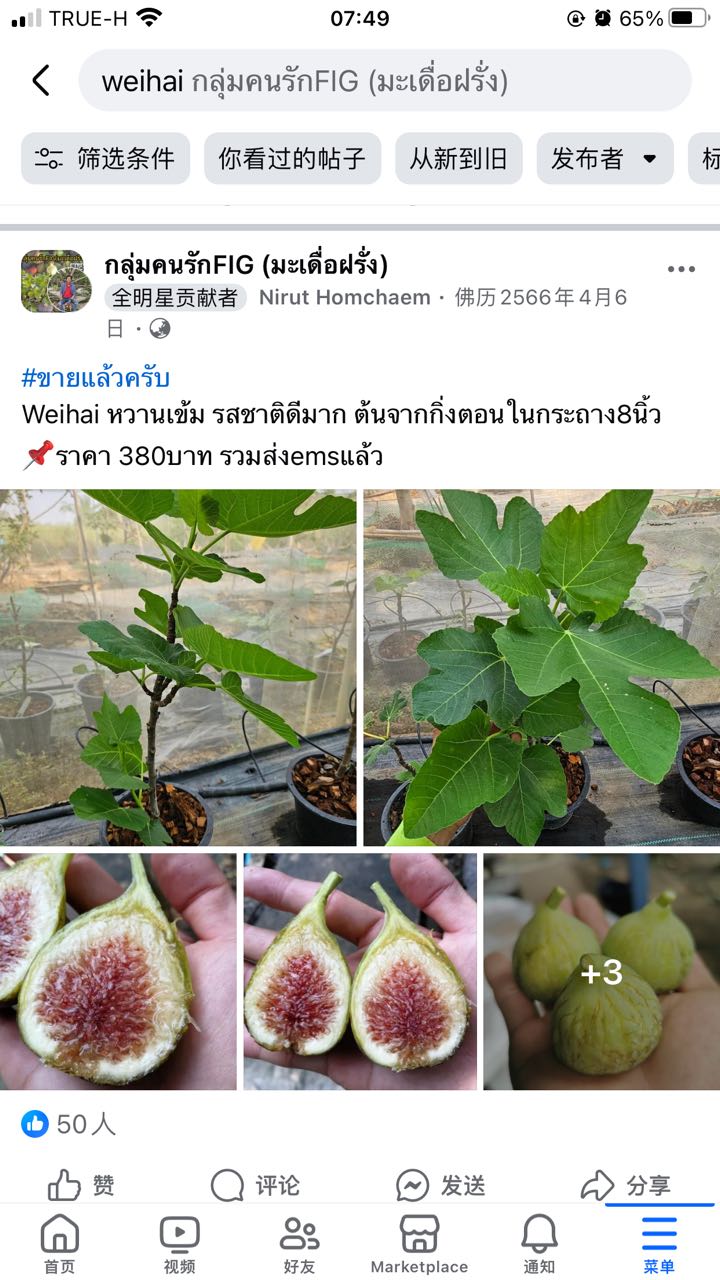Expand the 发布者 dropdown chip

604,159
